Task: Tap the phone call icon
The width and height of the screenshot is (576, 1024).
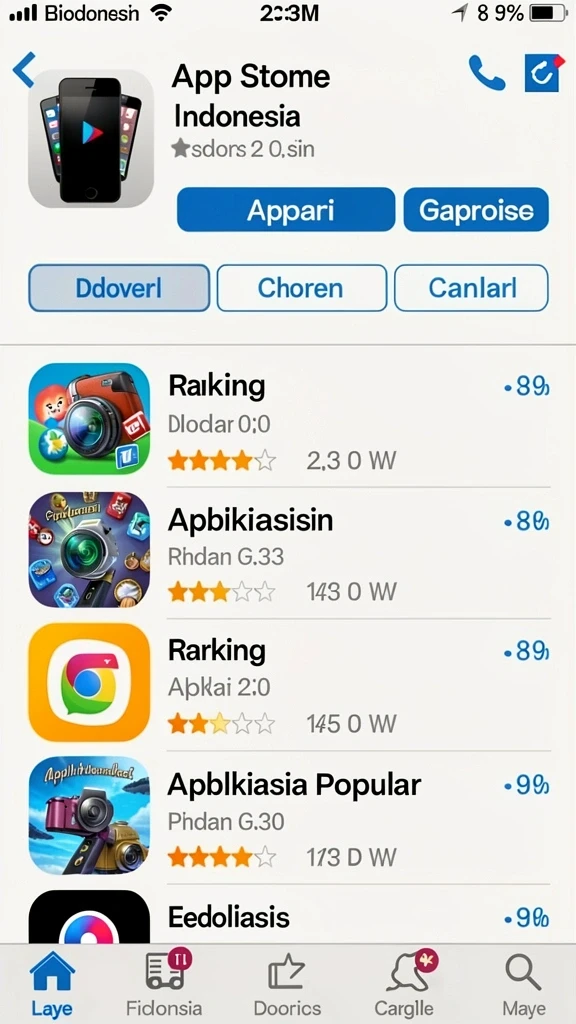Action: (487, 72)
